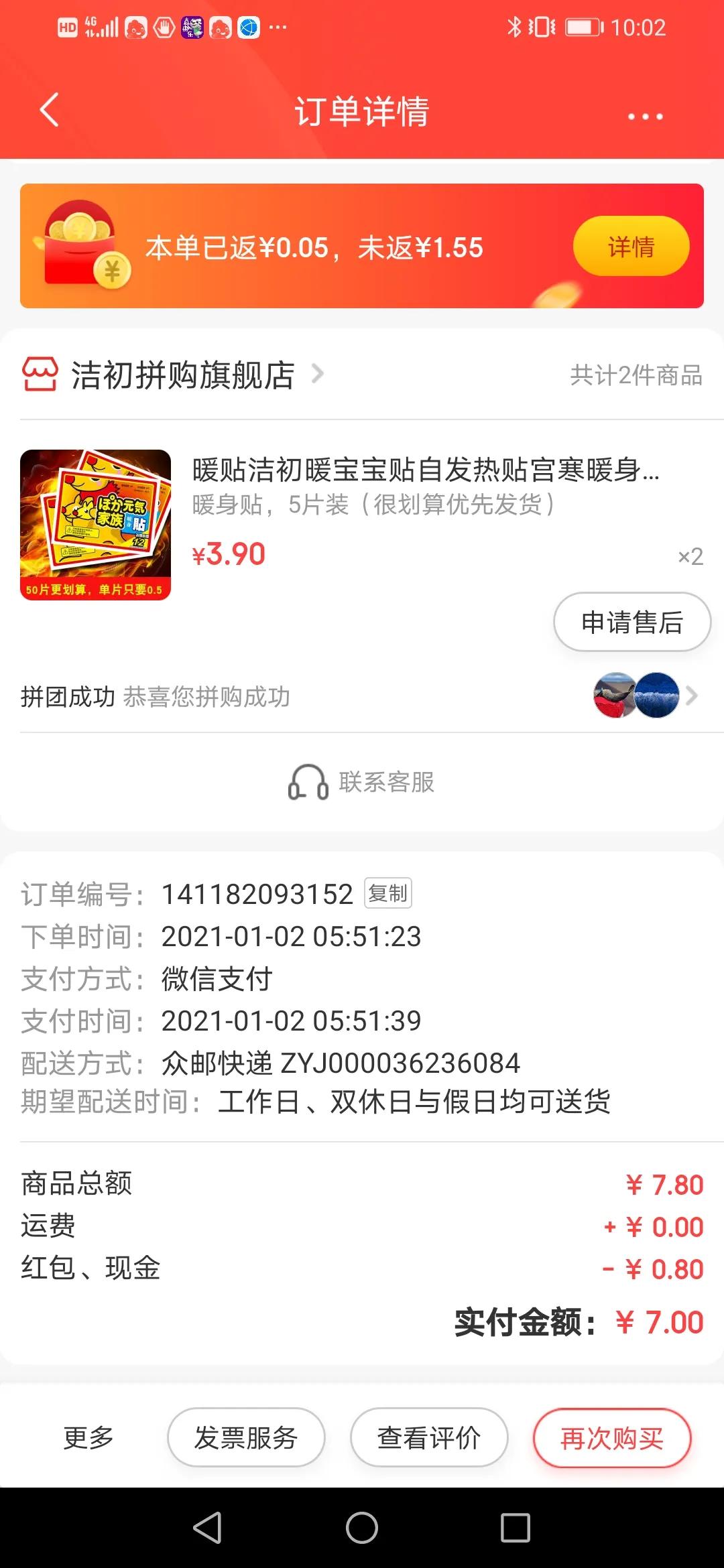This screenshot has height=1568, width=724.
Task: Tap the back arrow to exit order details
Action: click(x=48, y=111)
